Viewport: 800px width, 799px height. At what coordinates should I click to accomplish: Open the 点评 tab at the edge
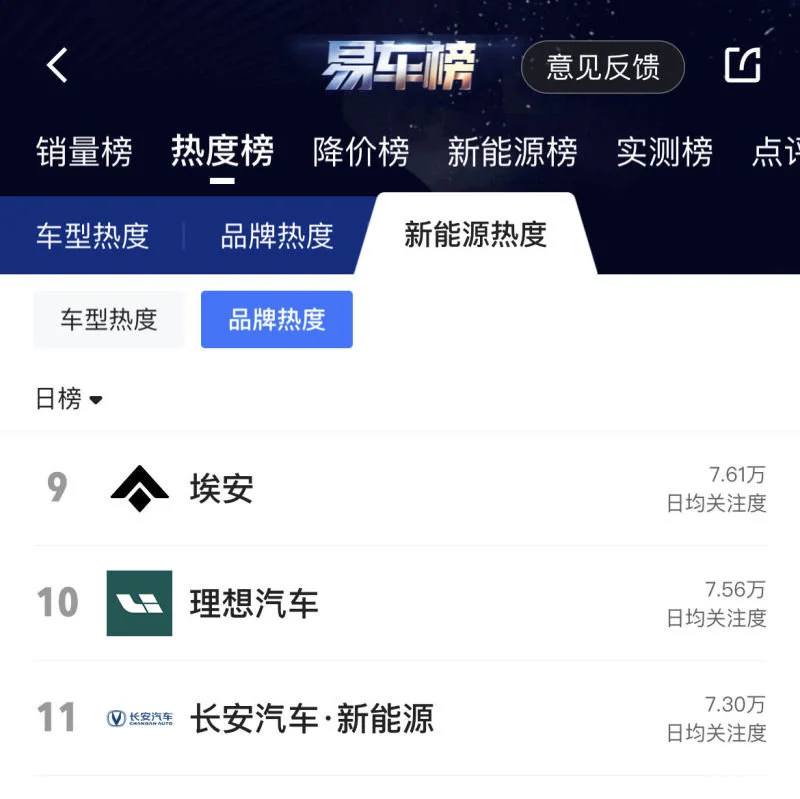click(778, 152)
